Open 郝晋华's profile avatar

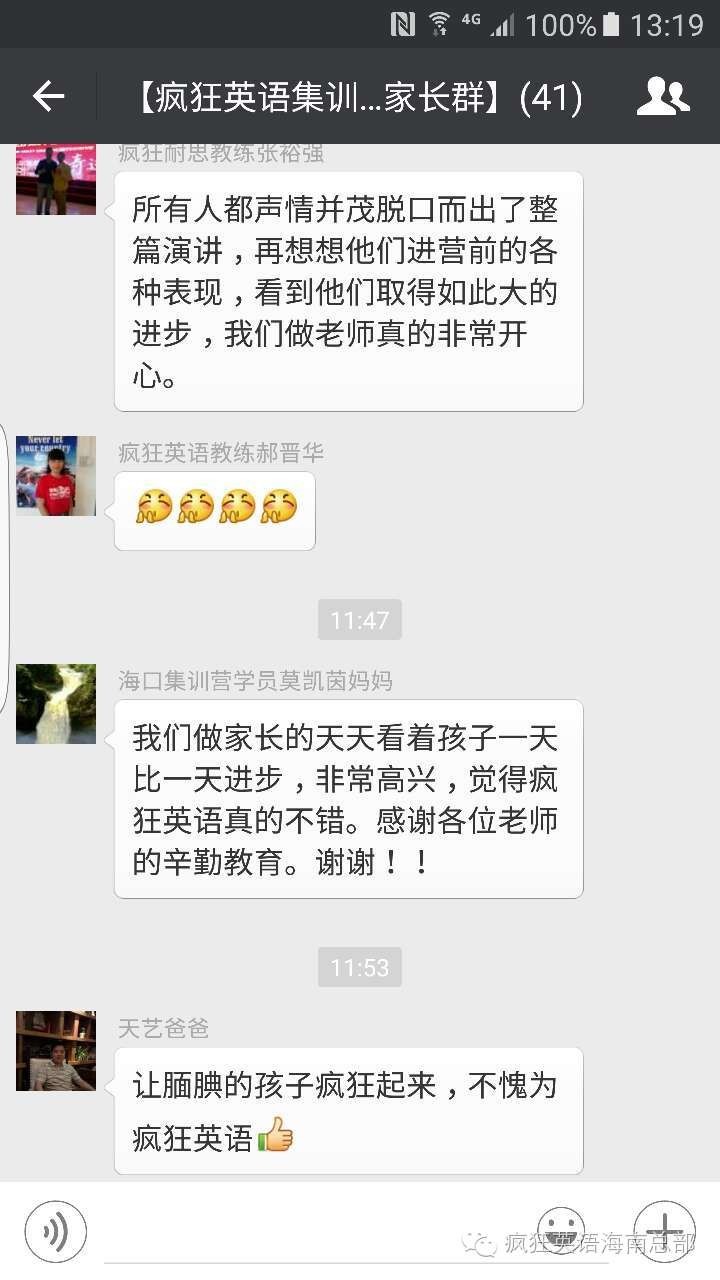pyautogui.click(x=56, y=476)
